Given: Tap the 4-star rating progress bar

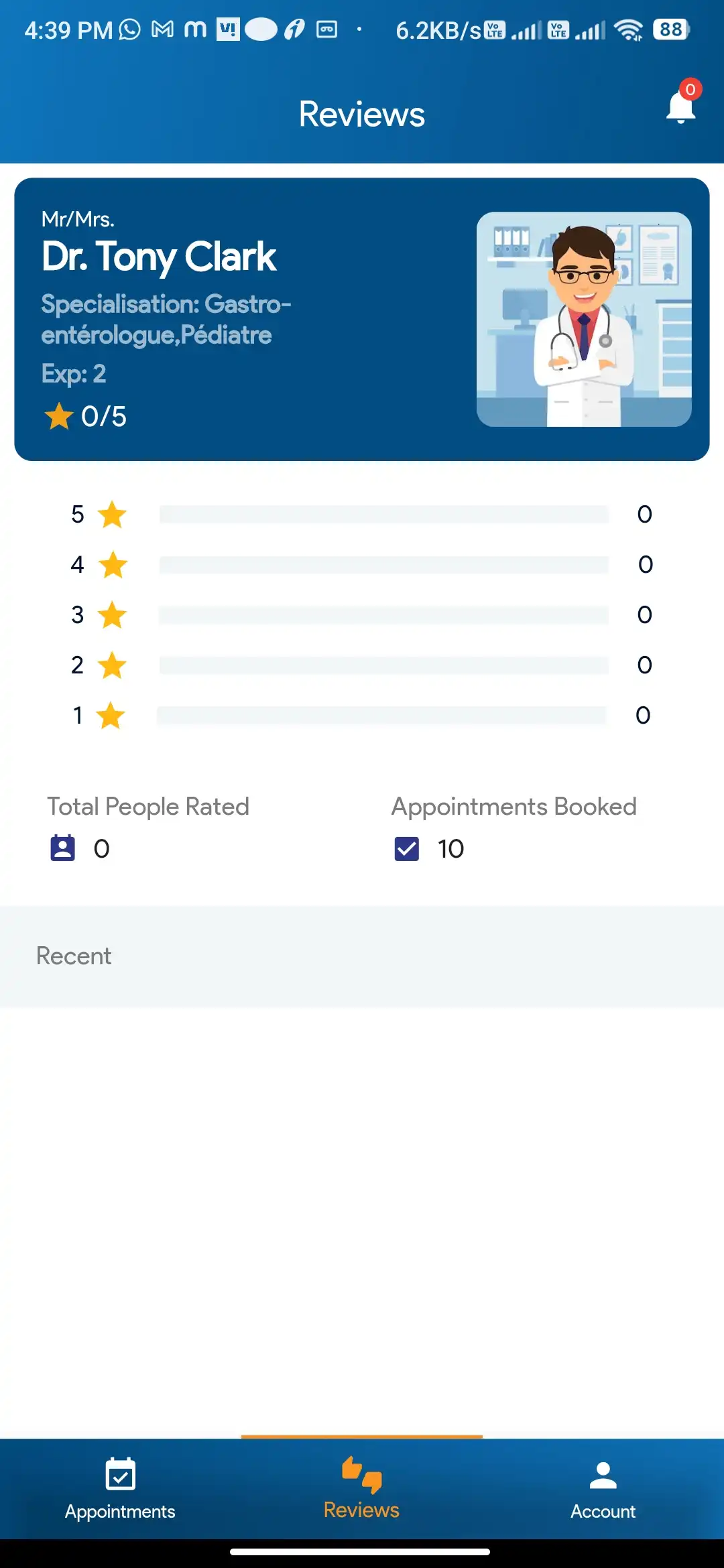Looking at the screenshot, I should pos(383,565).
